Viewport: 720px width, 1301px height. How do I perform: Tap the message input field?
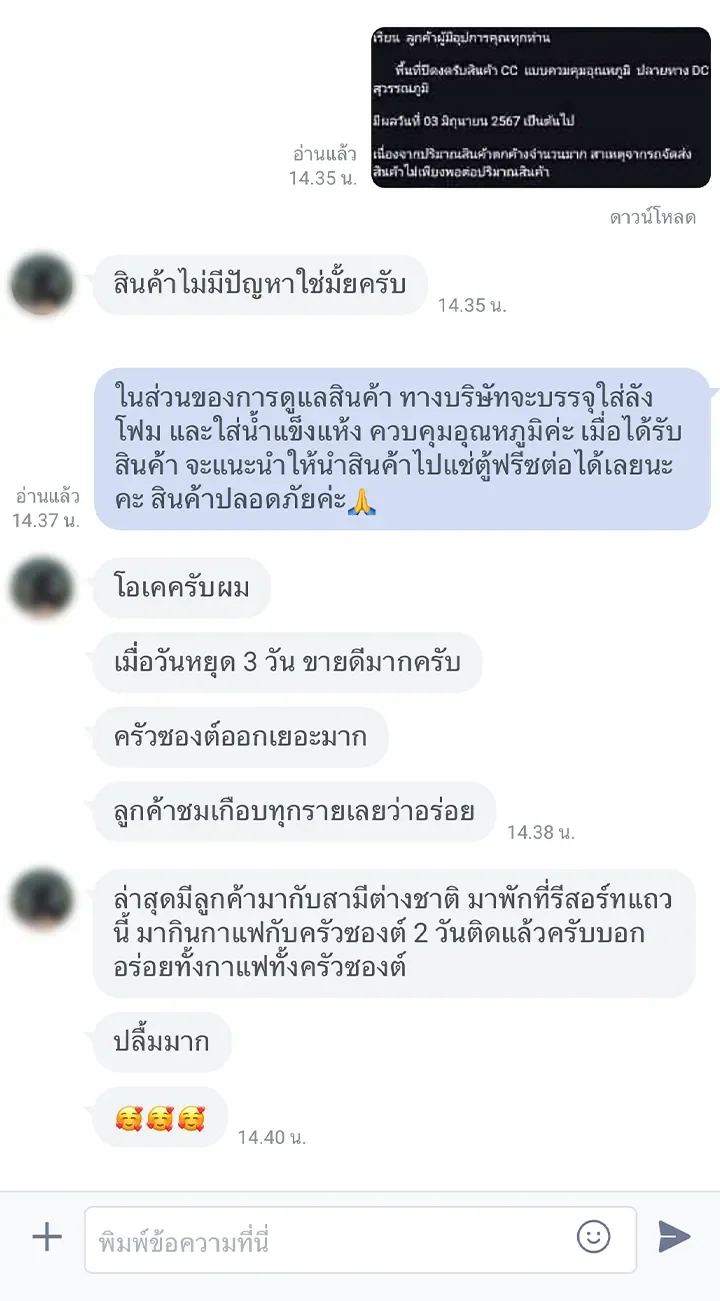[x=360, y=1240]
